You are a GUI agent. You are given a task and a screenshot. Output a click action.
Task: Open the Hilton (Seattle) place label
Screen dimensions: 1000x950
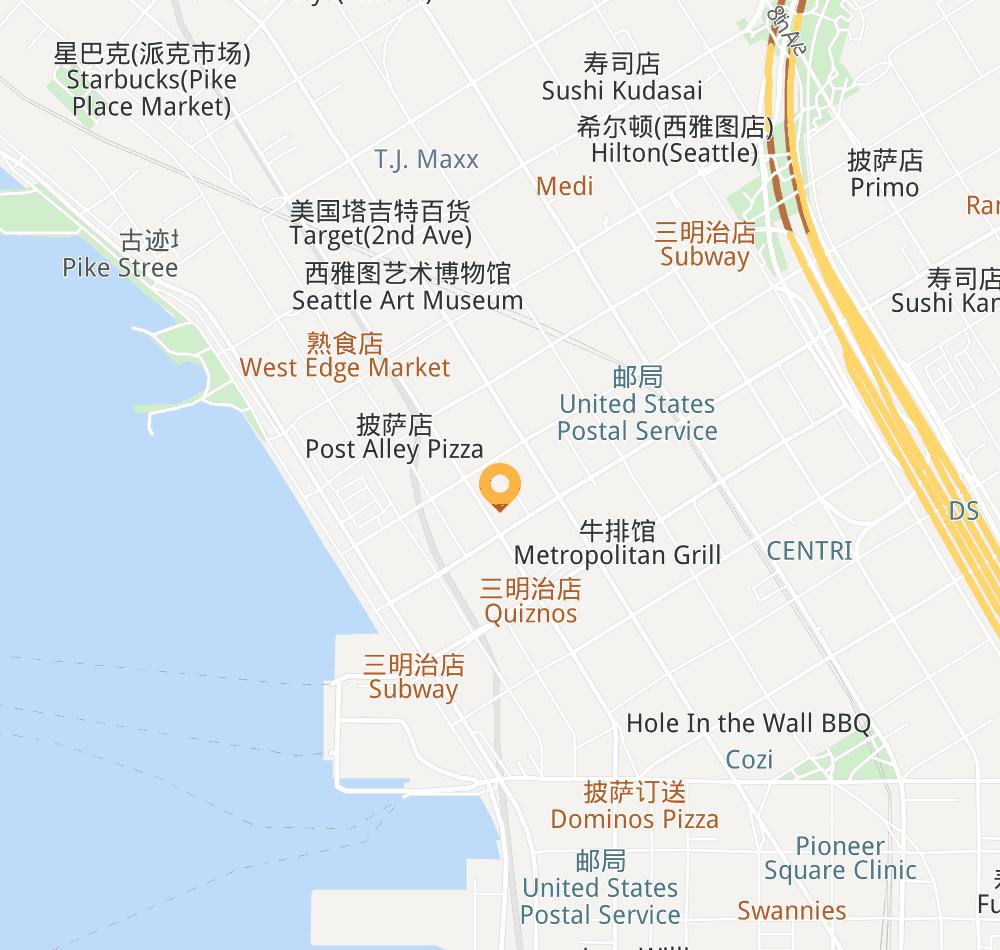click(674, 141)
